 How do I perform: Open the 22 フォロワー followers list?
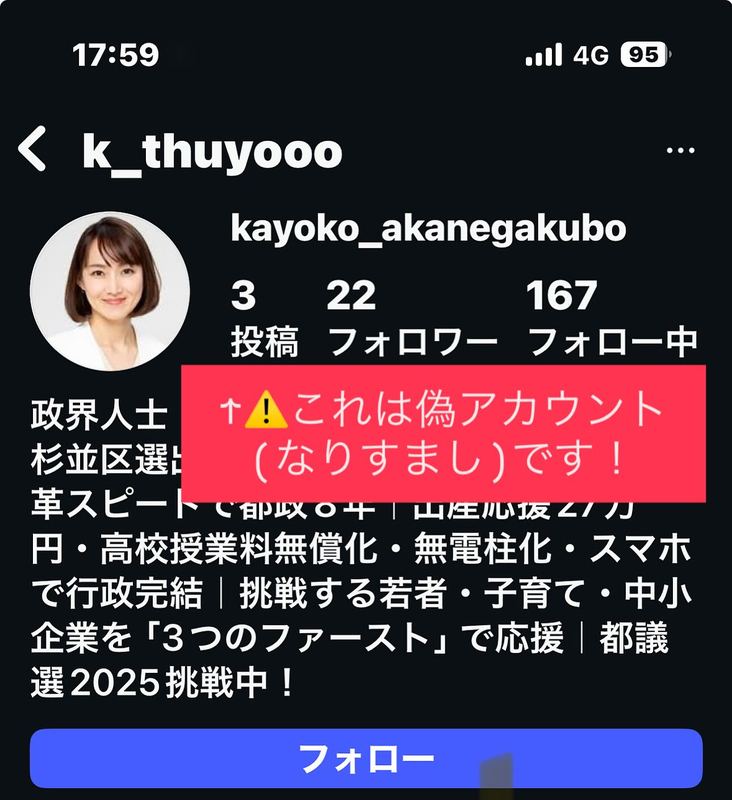(412, 318)
